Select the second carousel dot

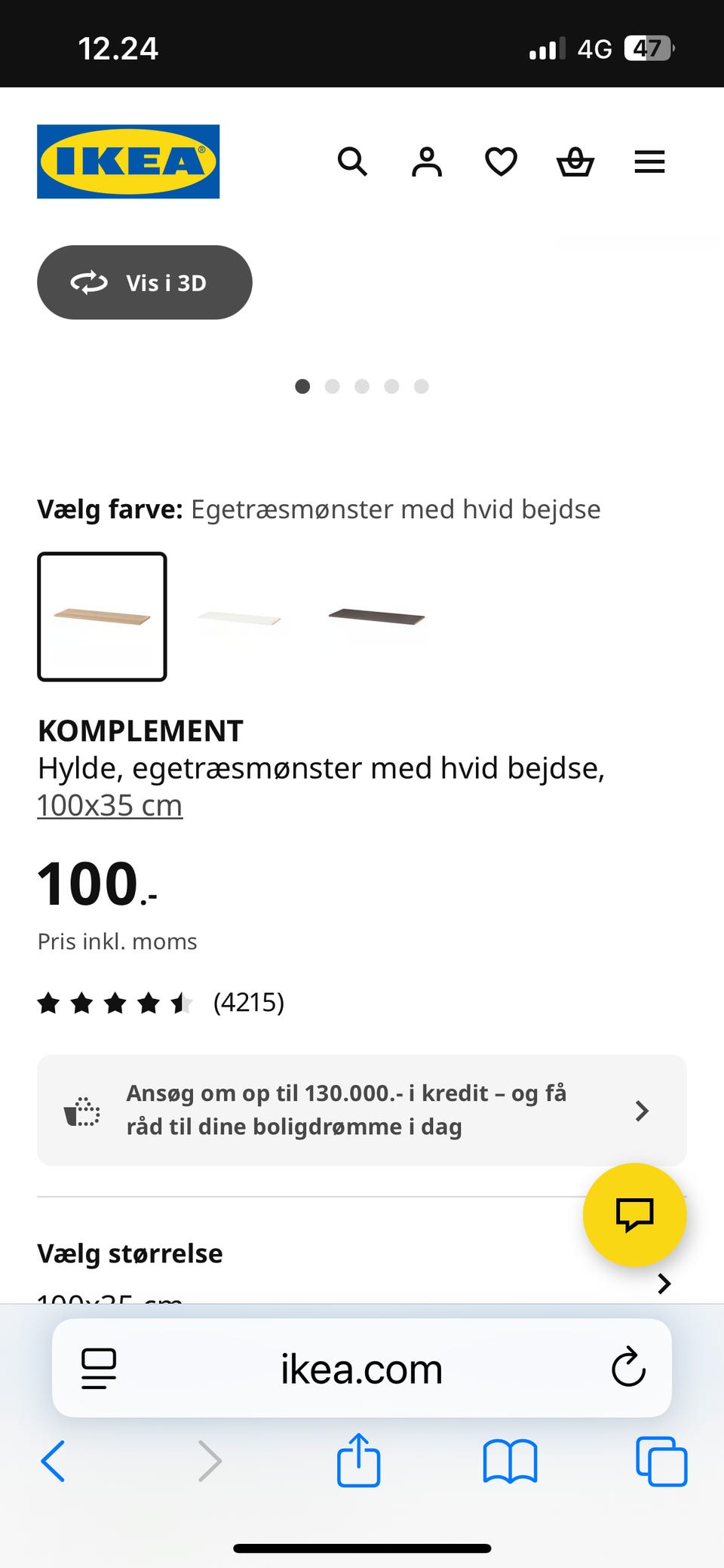pyautogui.click(x=333, y=386)
